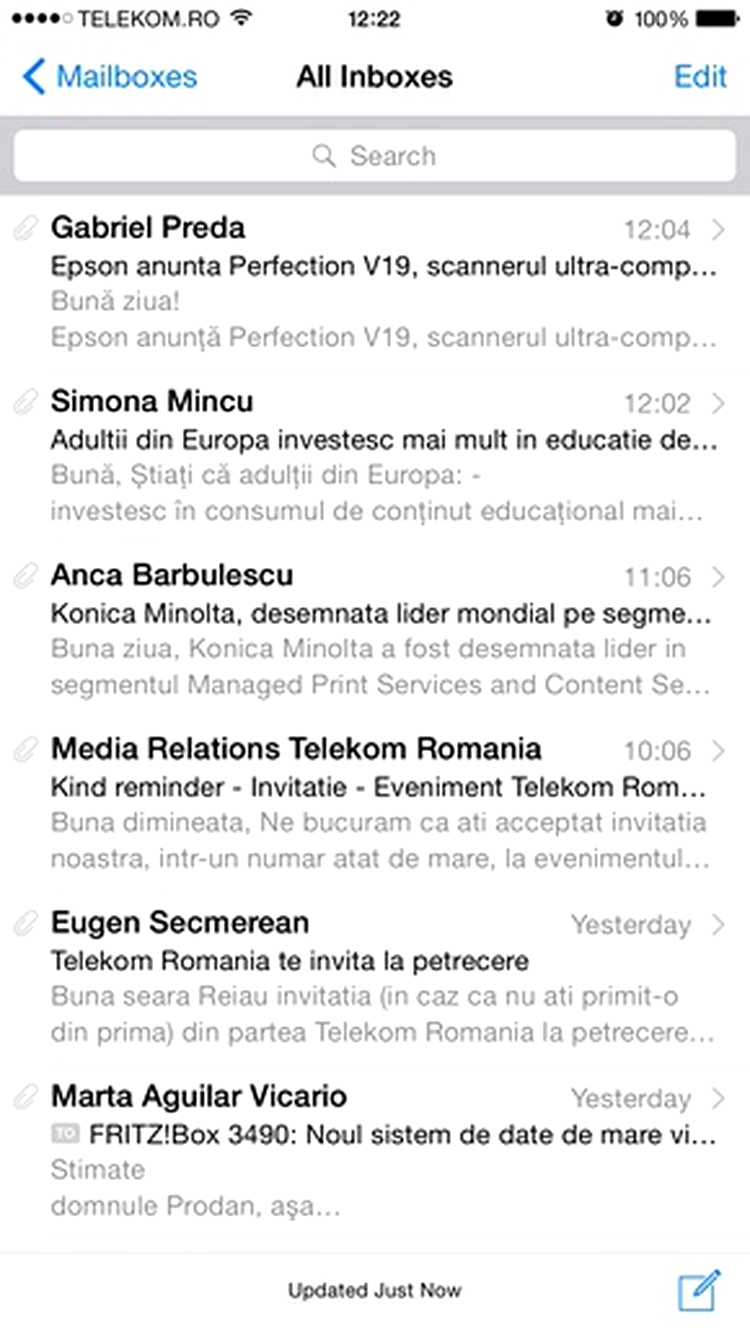Open the email from Gabriel Preda
Viewport: 750px width, 1332px height.
[375, 282]
